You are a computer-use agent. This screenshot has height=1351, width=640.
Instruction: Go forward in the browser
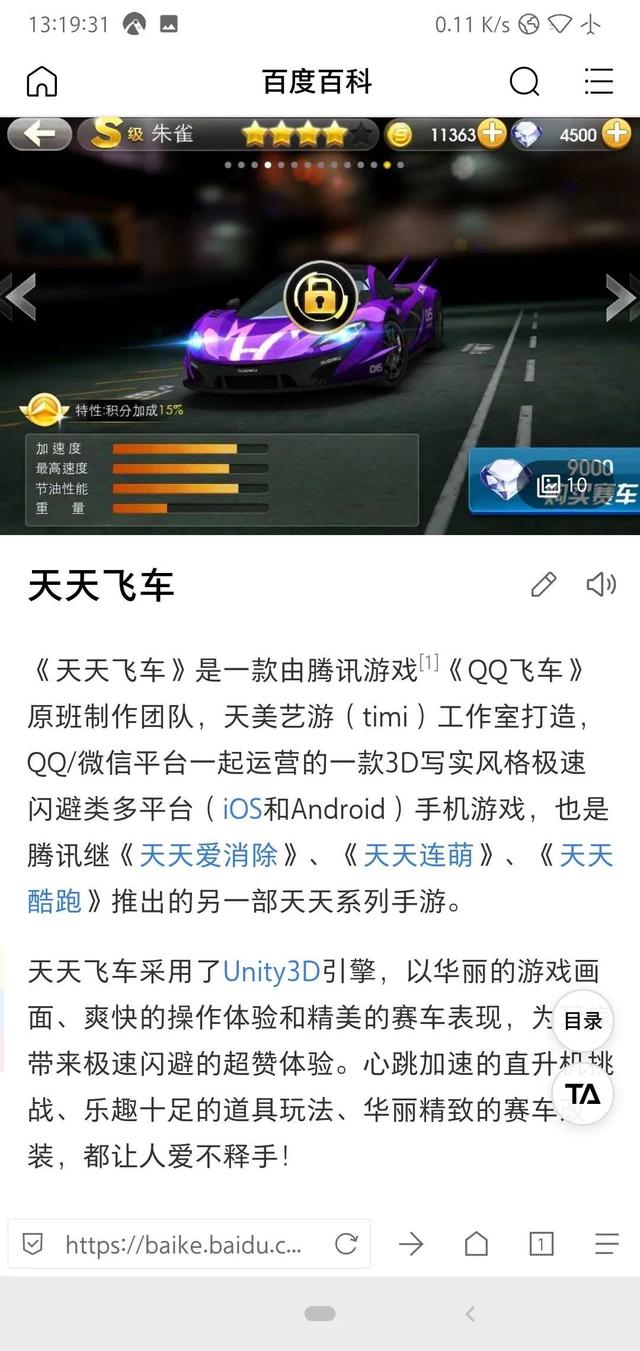pos(411,1244)
